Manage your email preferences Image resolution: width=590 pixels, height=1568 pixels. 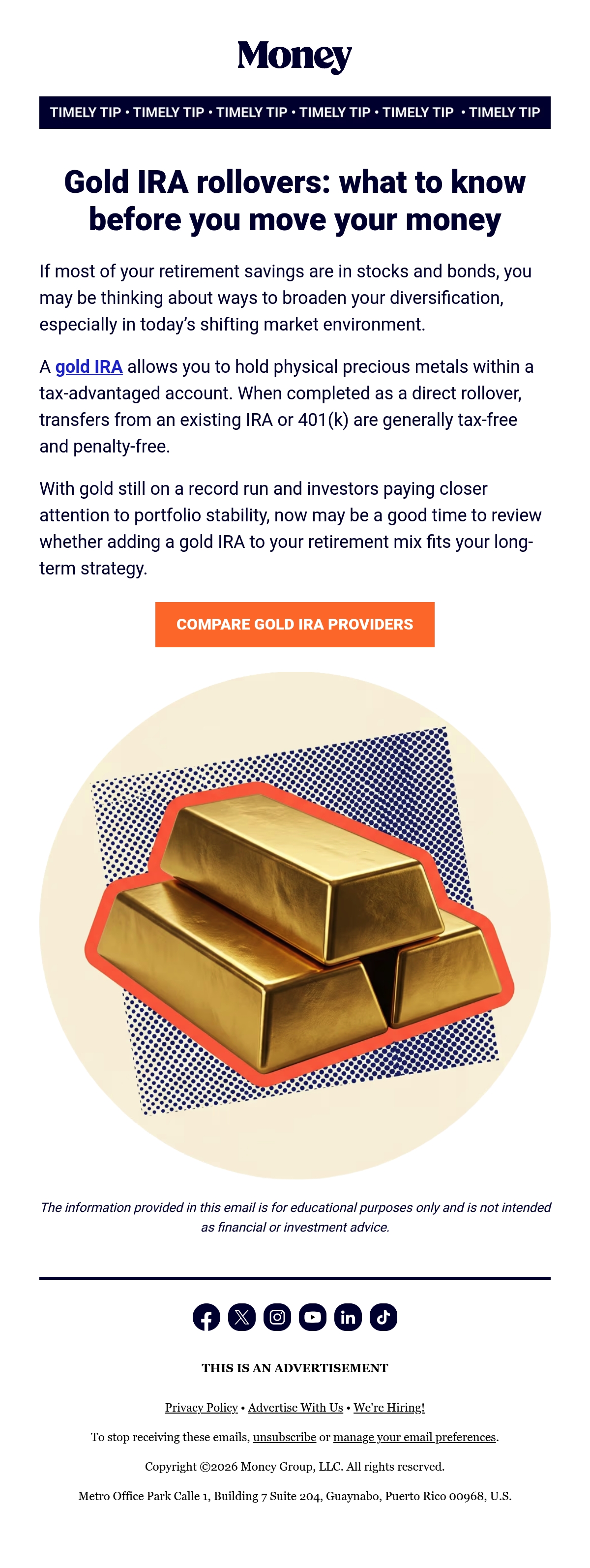(x=415, y=1437)
